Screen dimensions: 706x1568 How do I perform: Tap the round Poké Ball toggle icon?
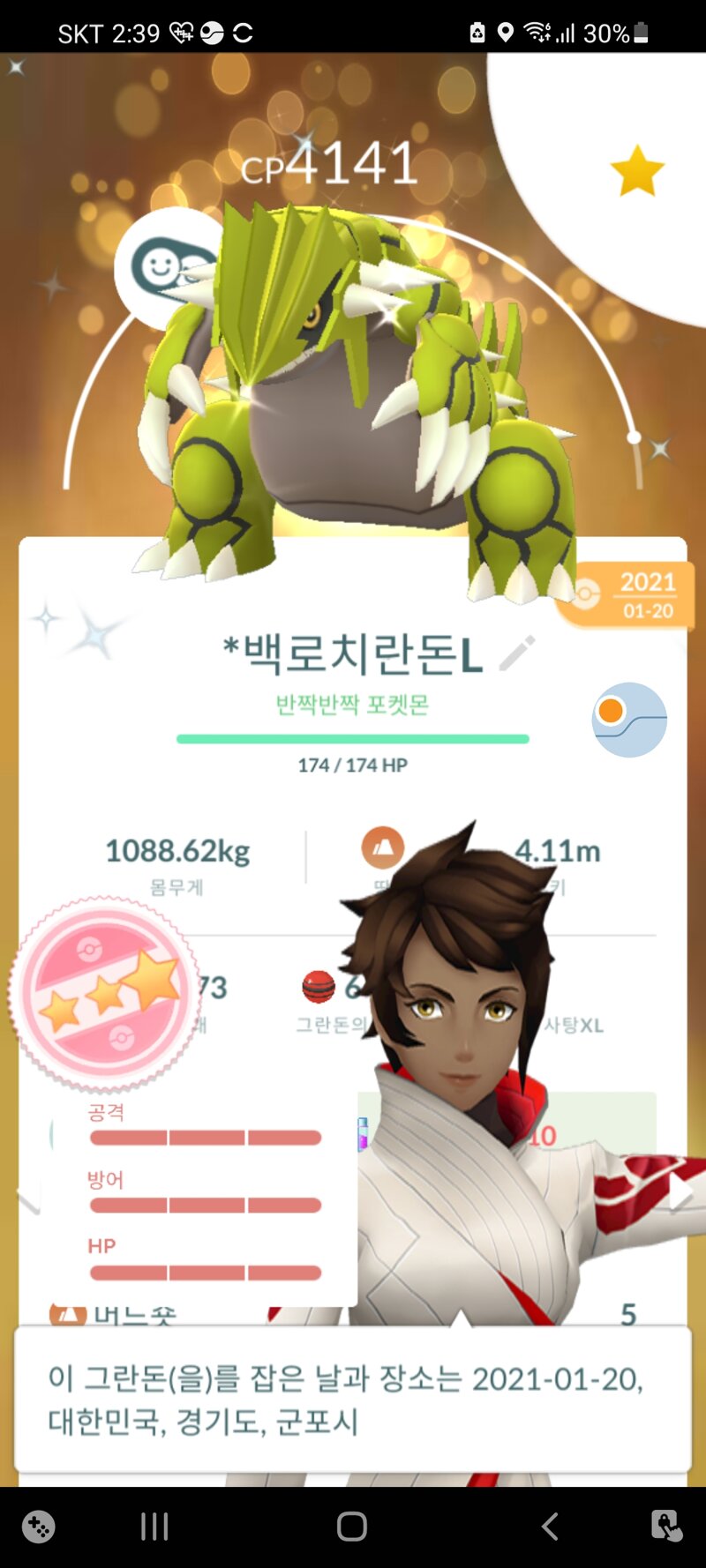629,720
